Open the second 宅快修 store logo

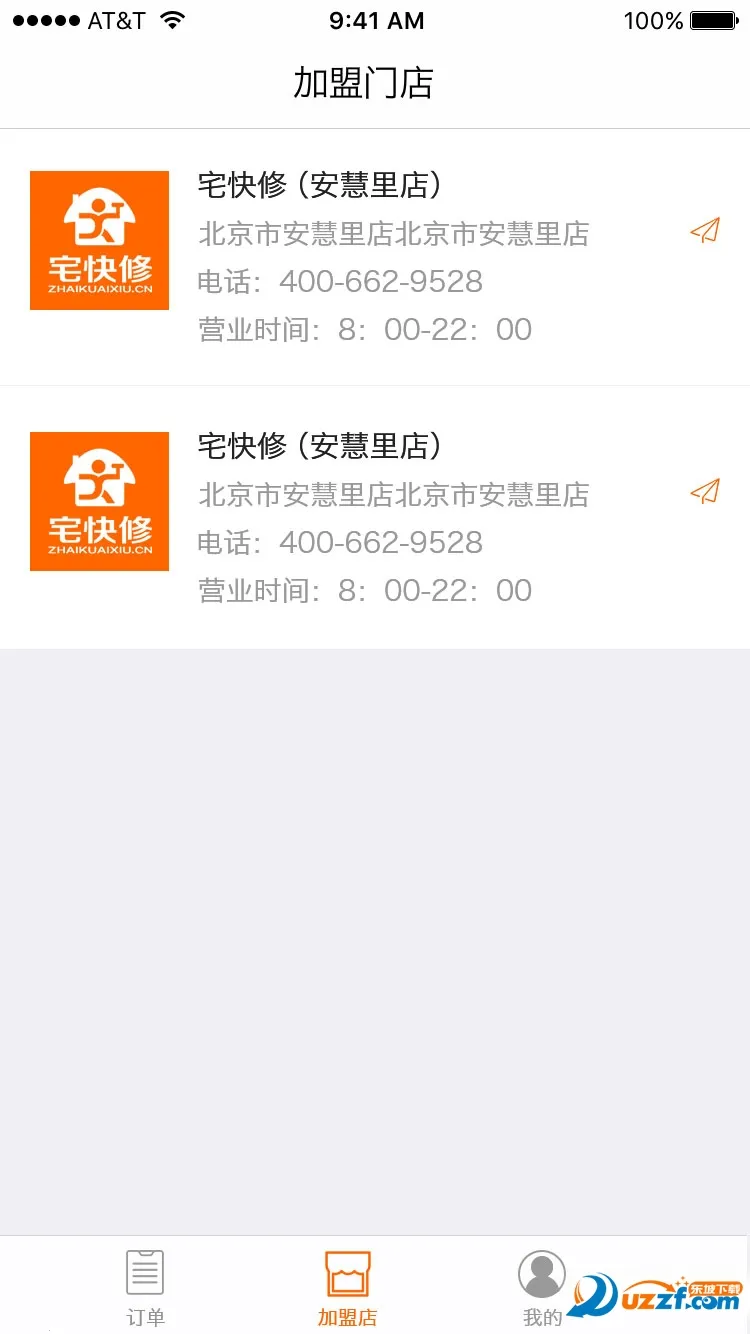pyautogui.click(x=99, y=501)
